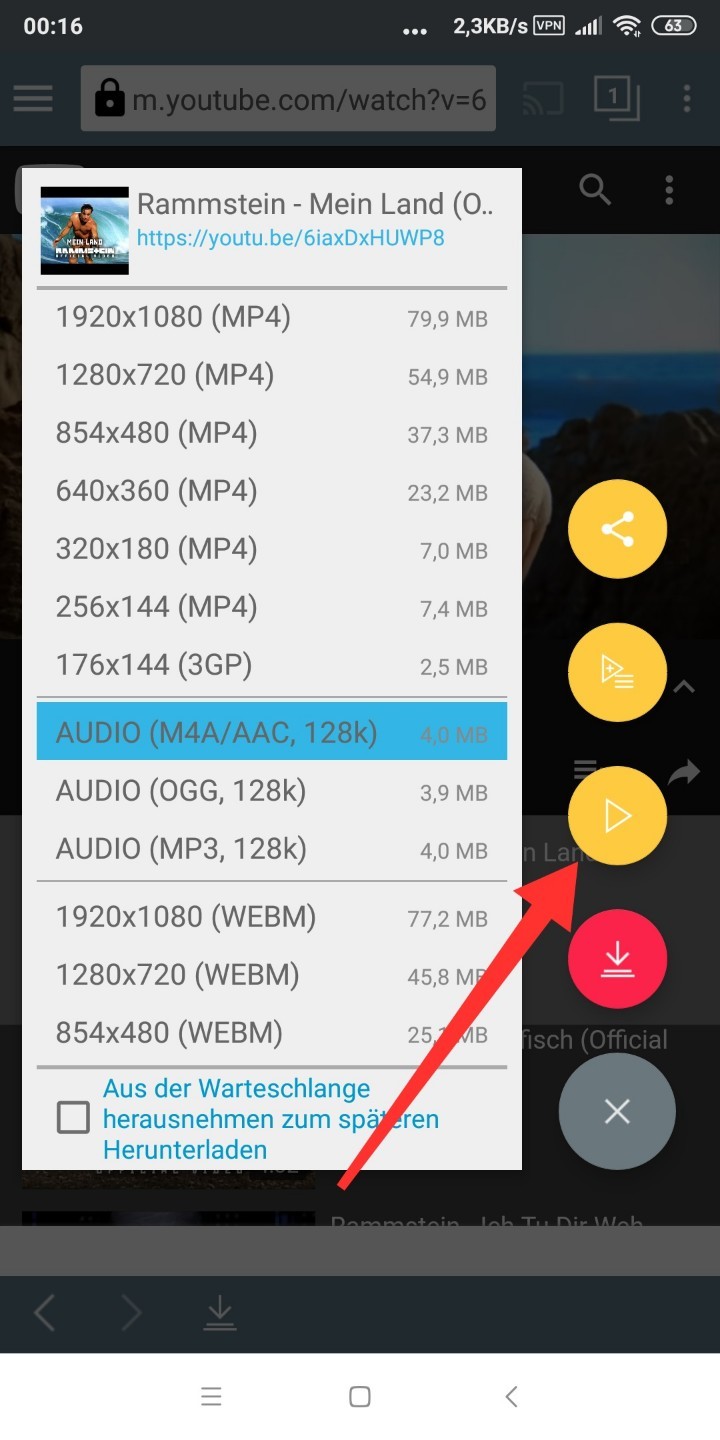Go back with system navigation
The height and width of the screenshot is (1440, 720).
pos(511,1397)
